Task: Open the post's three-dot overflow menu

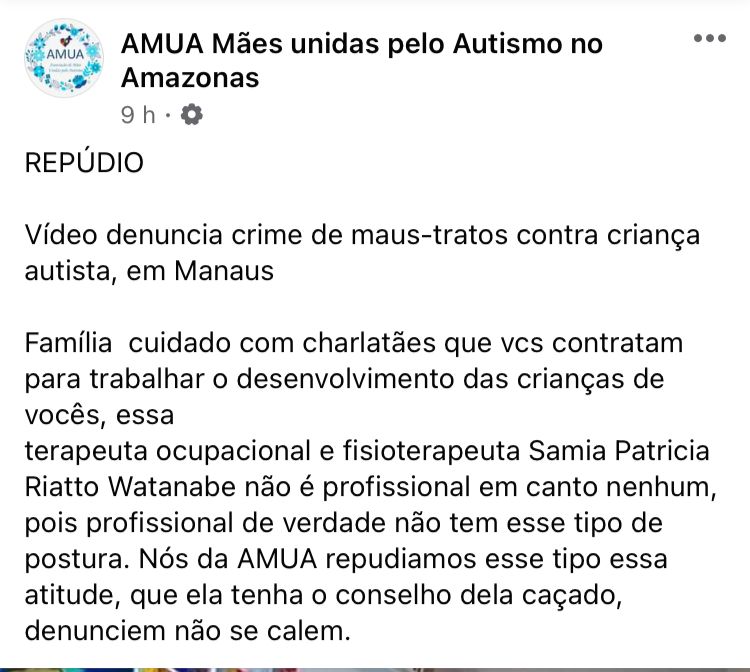Action: click(x=709, y=39)
